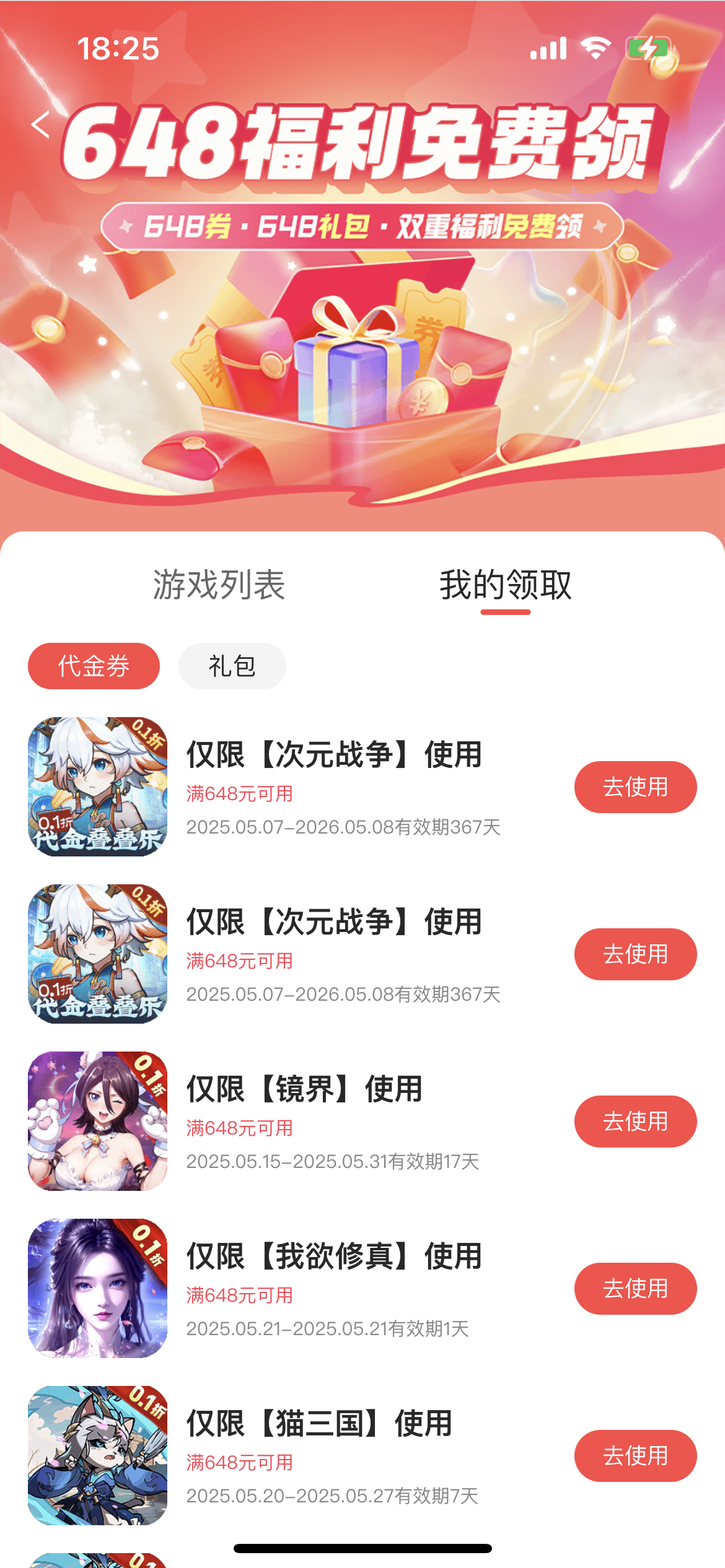Open the 猫三国 game icon
725x1568 pixels.
(x=97, y=1455)
